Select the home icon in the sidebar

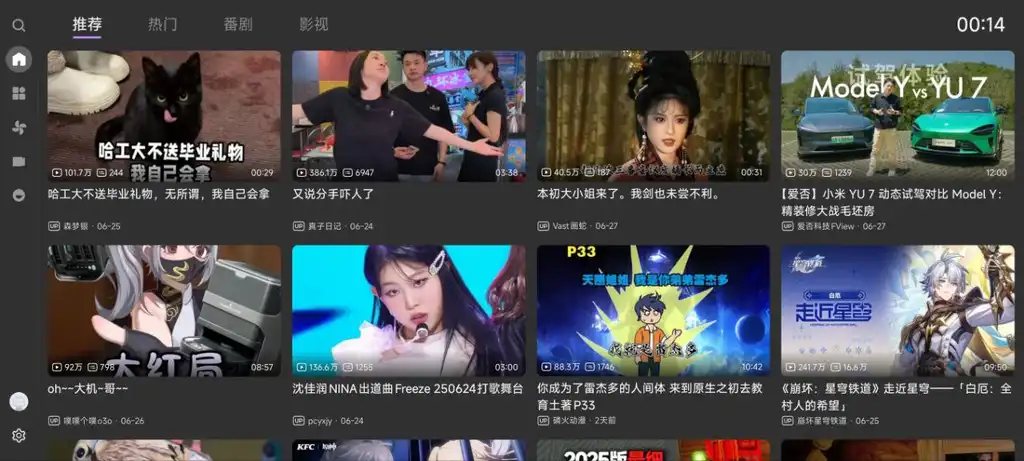pos(18,59)
